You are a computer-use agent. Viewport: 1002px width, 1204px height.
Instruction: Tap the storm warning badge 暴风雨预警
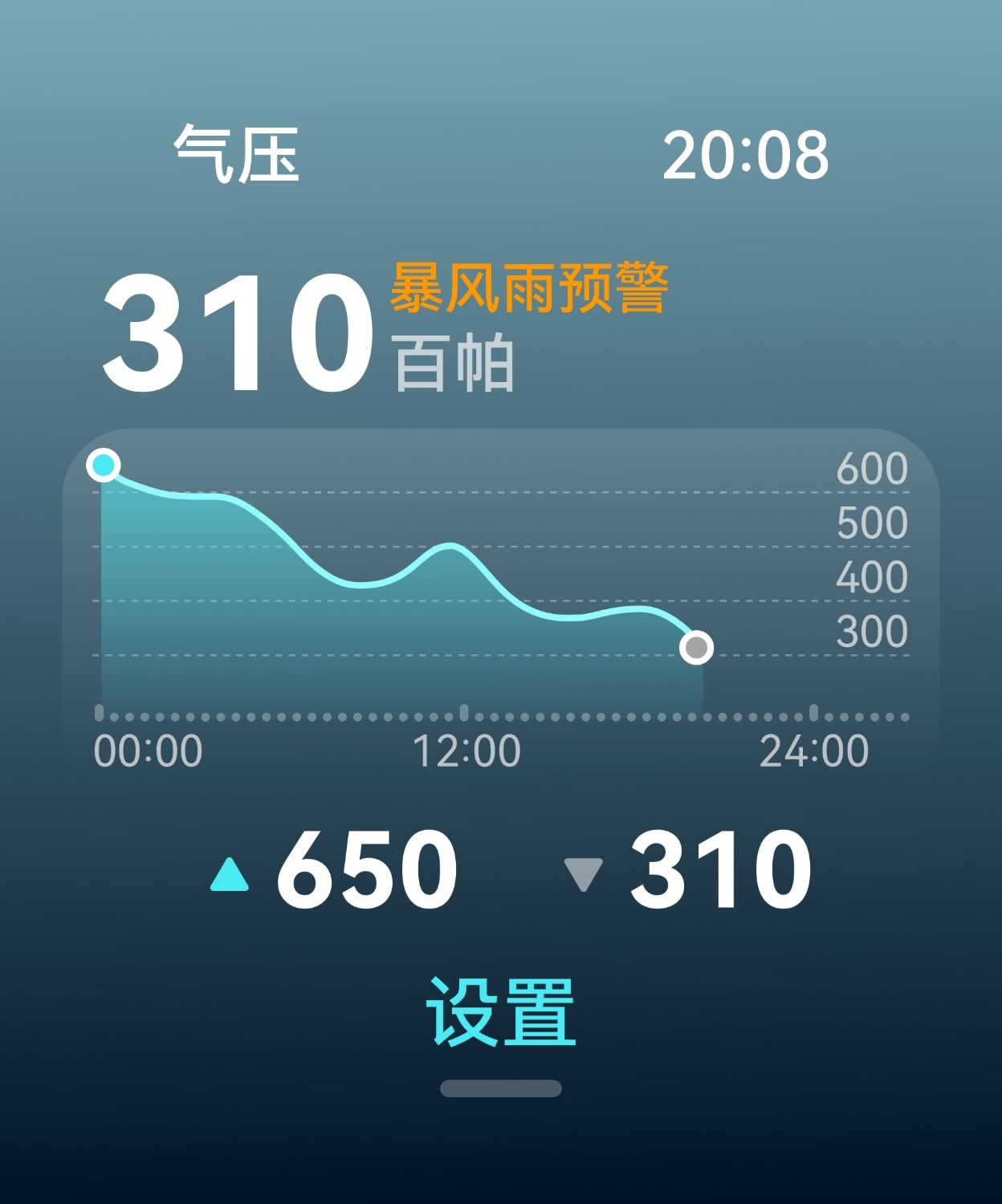coord(530,291)
